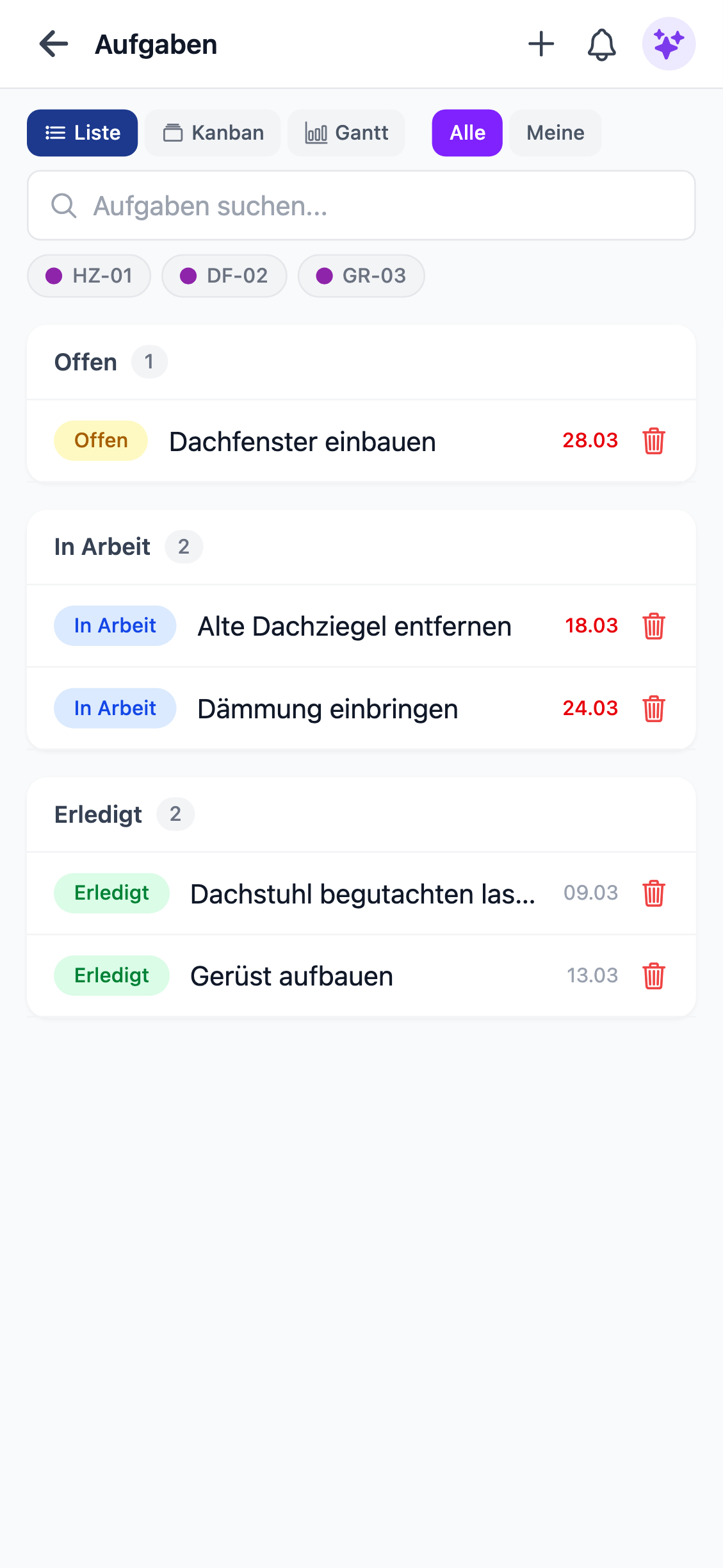Image resolution: width=723 pixels, height=1568 pixels.
Task: Switch to the Gantt view
Action: [x=346, y=133]
